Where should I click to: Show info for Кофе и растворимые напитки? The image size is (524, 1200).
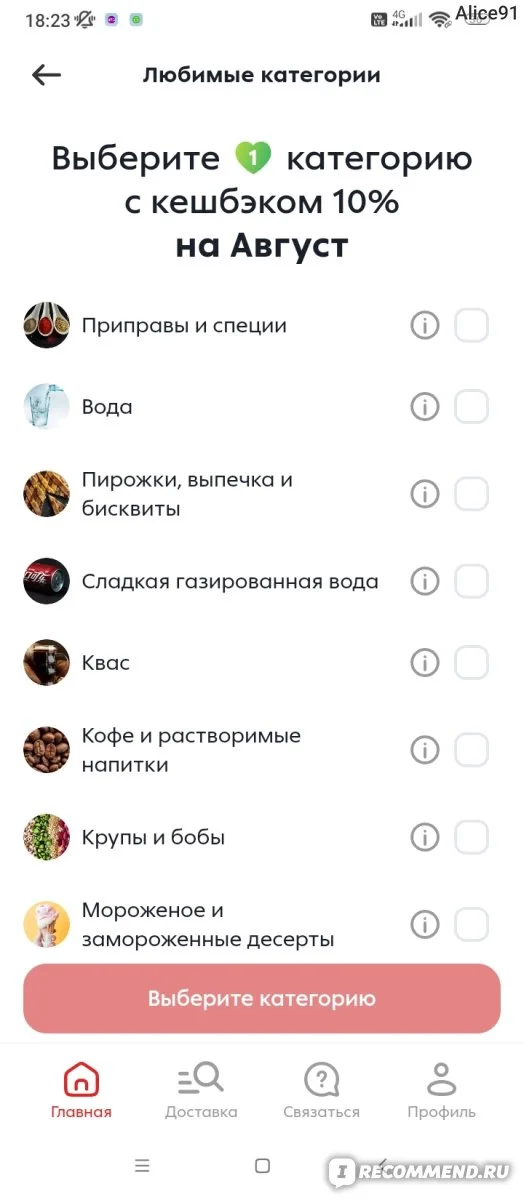pos(425,750)
